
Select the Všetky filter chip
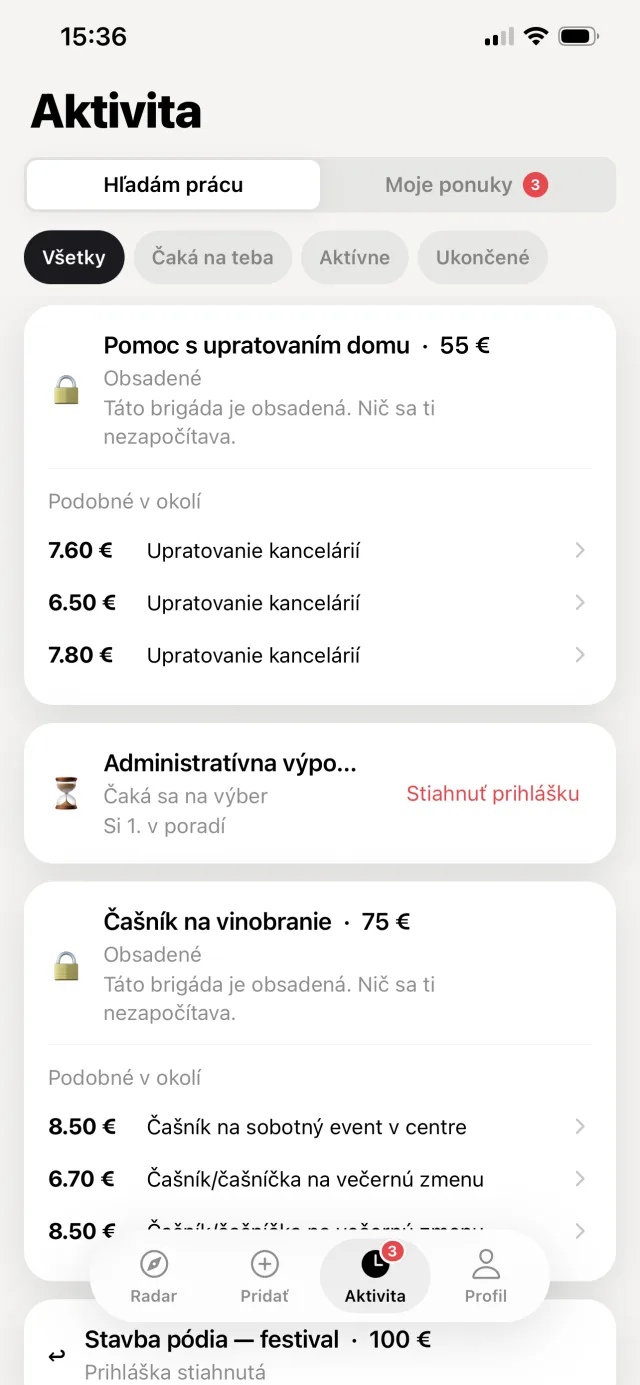click(x=74, y=257)
